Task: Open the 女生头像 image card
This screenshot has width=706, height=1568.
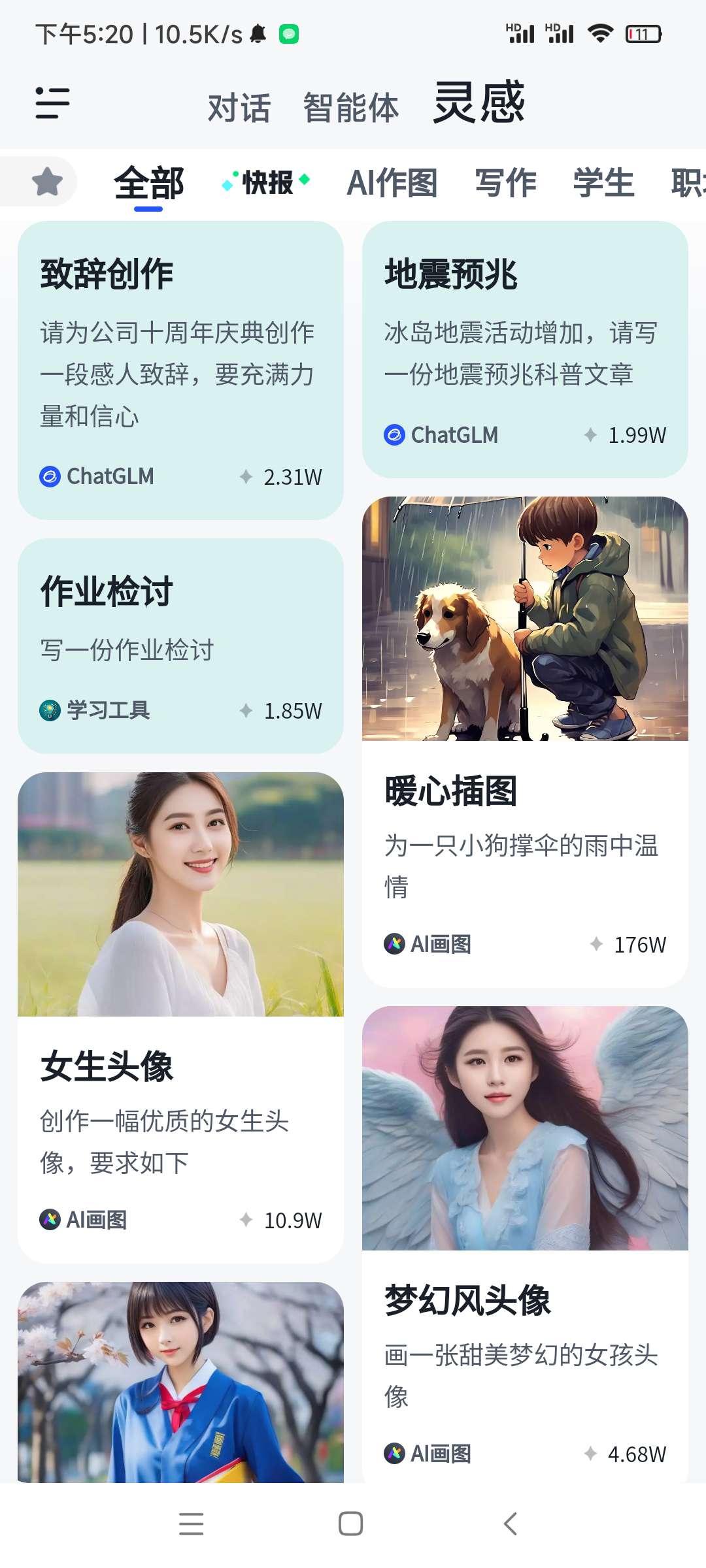Action: [x=180, y=1017]
